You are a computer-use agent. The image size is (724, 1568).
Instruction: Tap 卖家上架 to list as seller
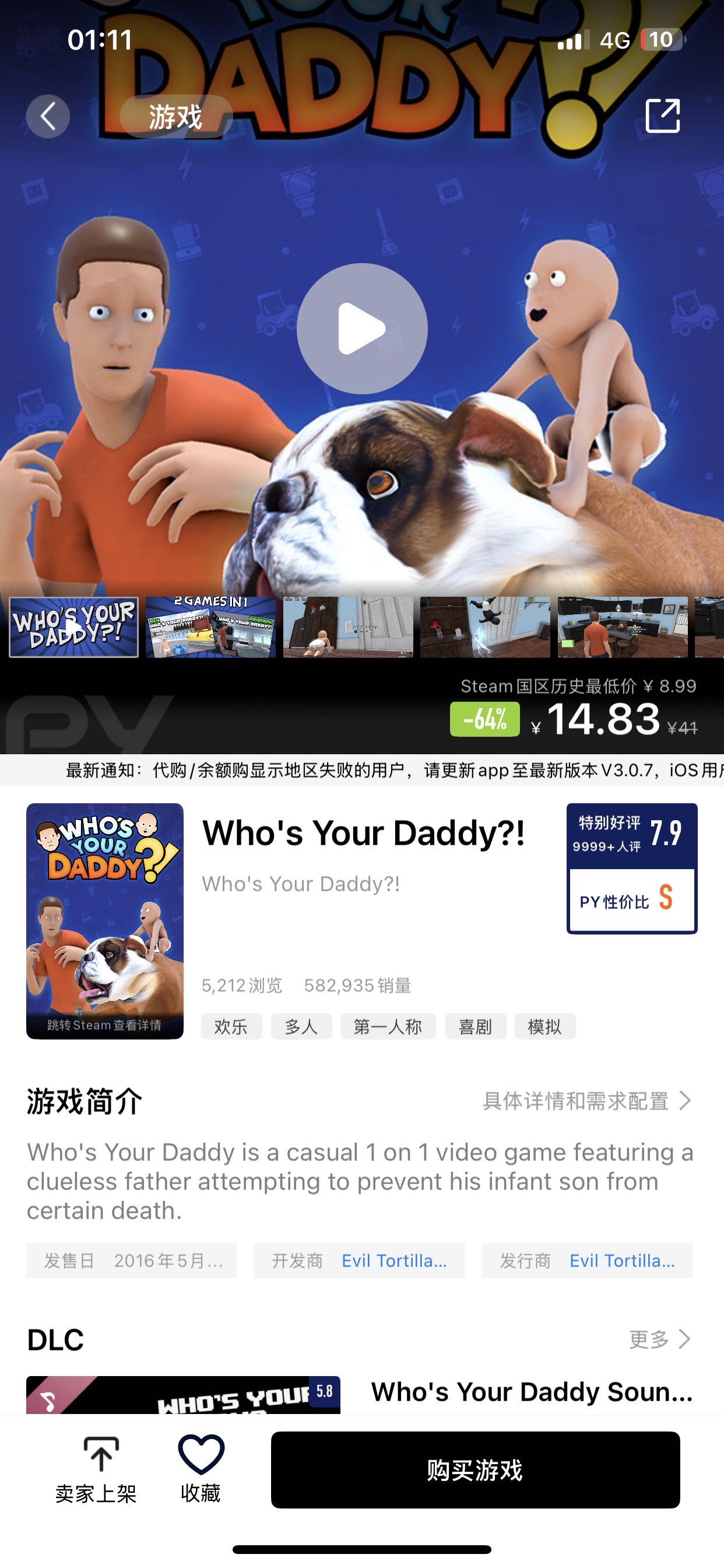pyautogui.click(x=96, y=1469)
